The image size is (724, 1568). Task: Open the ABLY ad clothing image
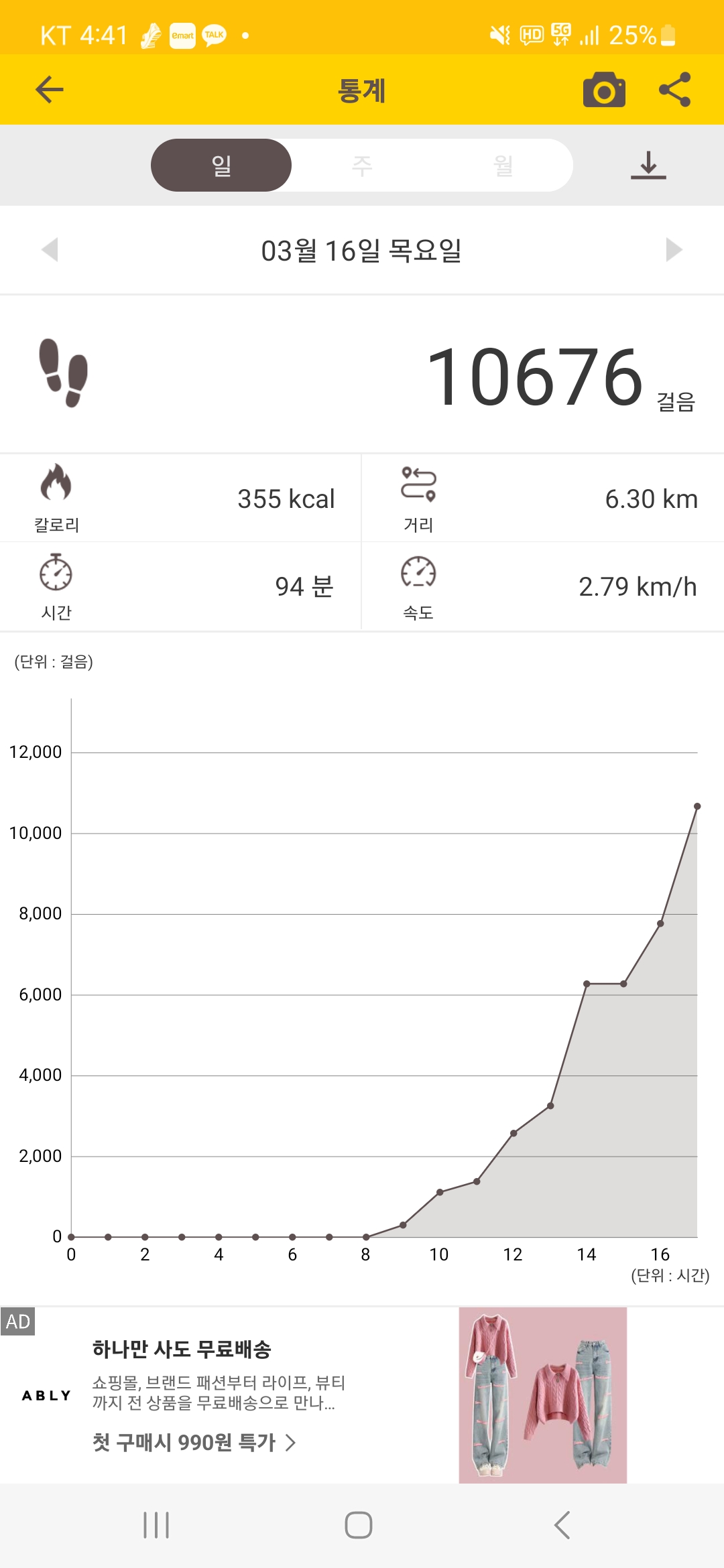[542, 1394]
